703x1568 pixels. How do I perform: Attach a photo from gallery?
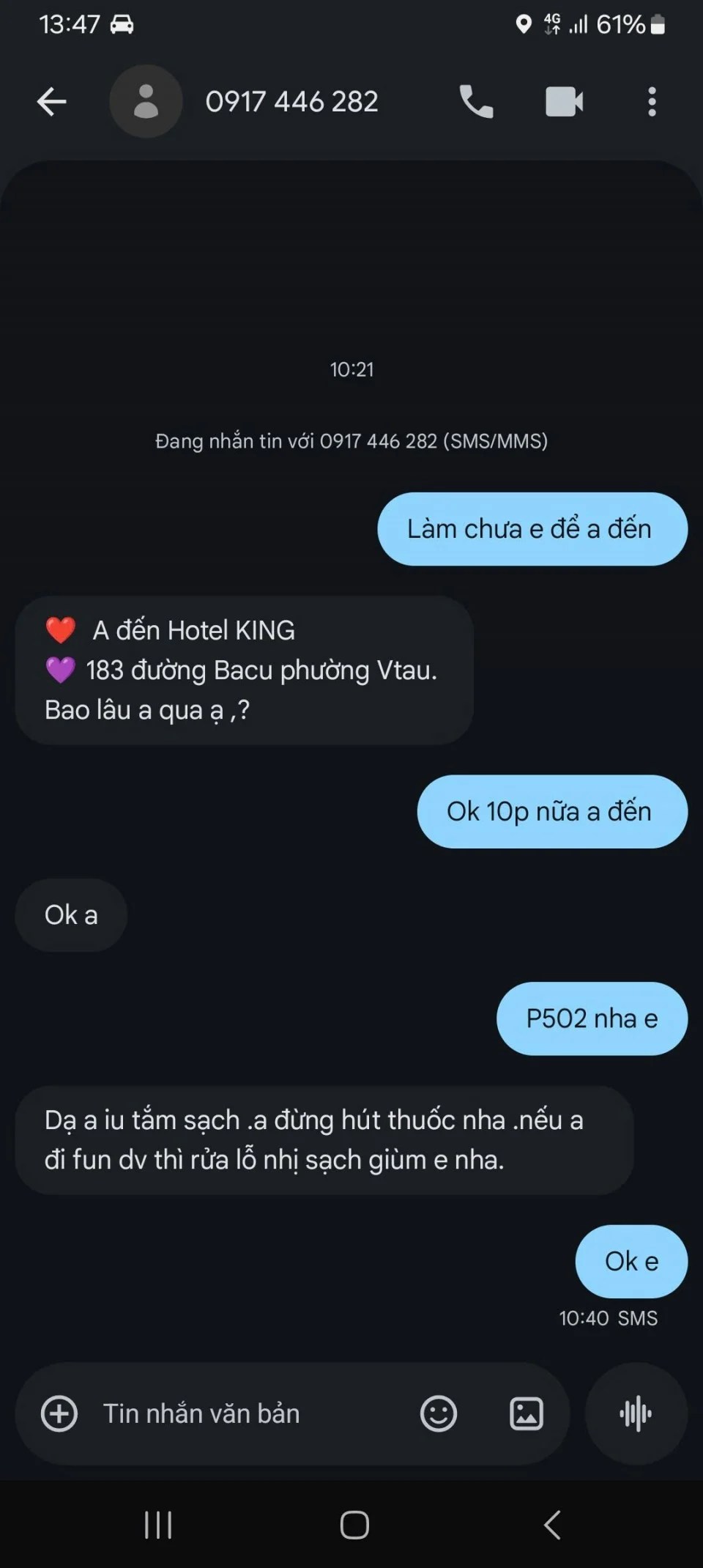[527, 1413]
